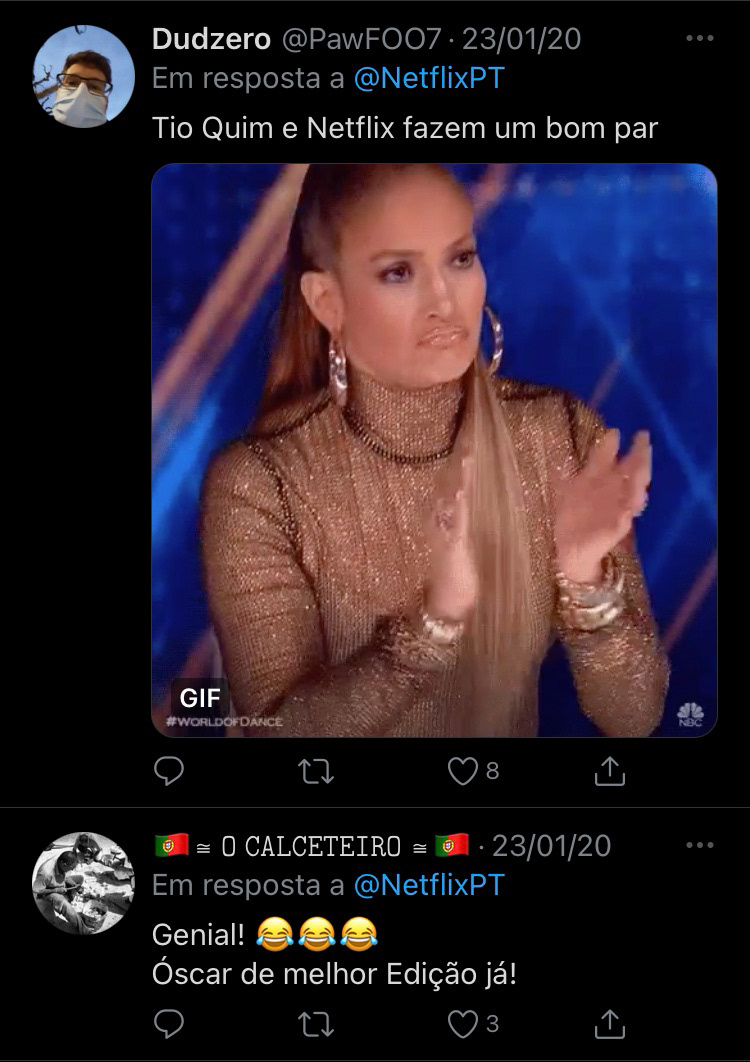The image size is (750, 1062).
Task: Retweet O CALCETEIRO's tweet
Action: click(x=316, y=1023)
